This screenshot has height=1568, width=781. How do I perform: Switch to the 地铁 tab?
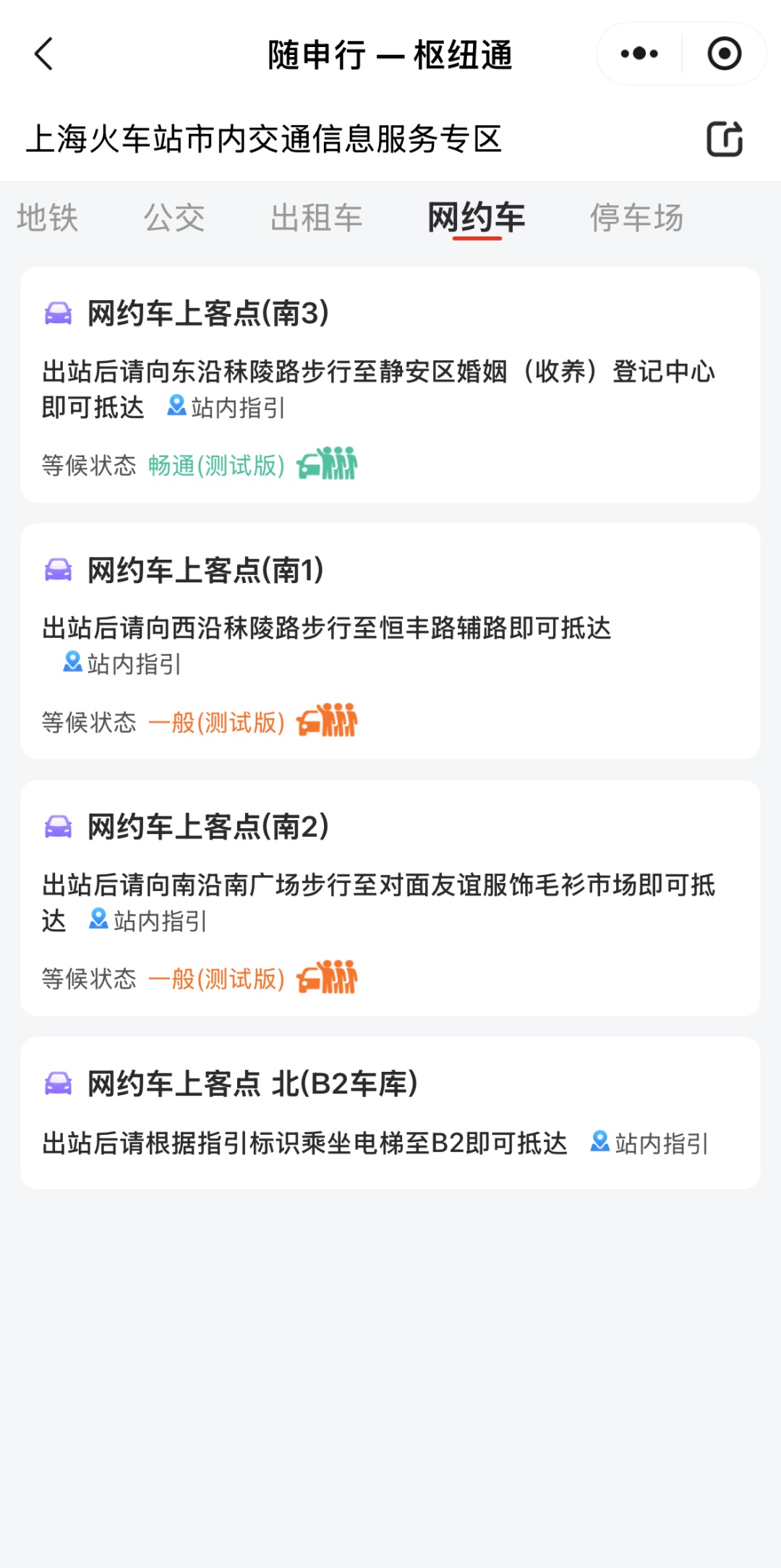(x=48, y=218)
